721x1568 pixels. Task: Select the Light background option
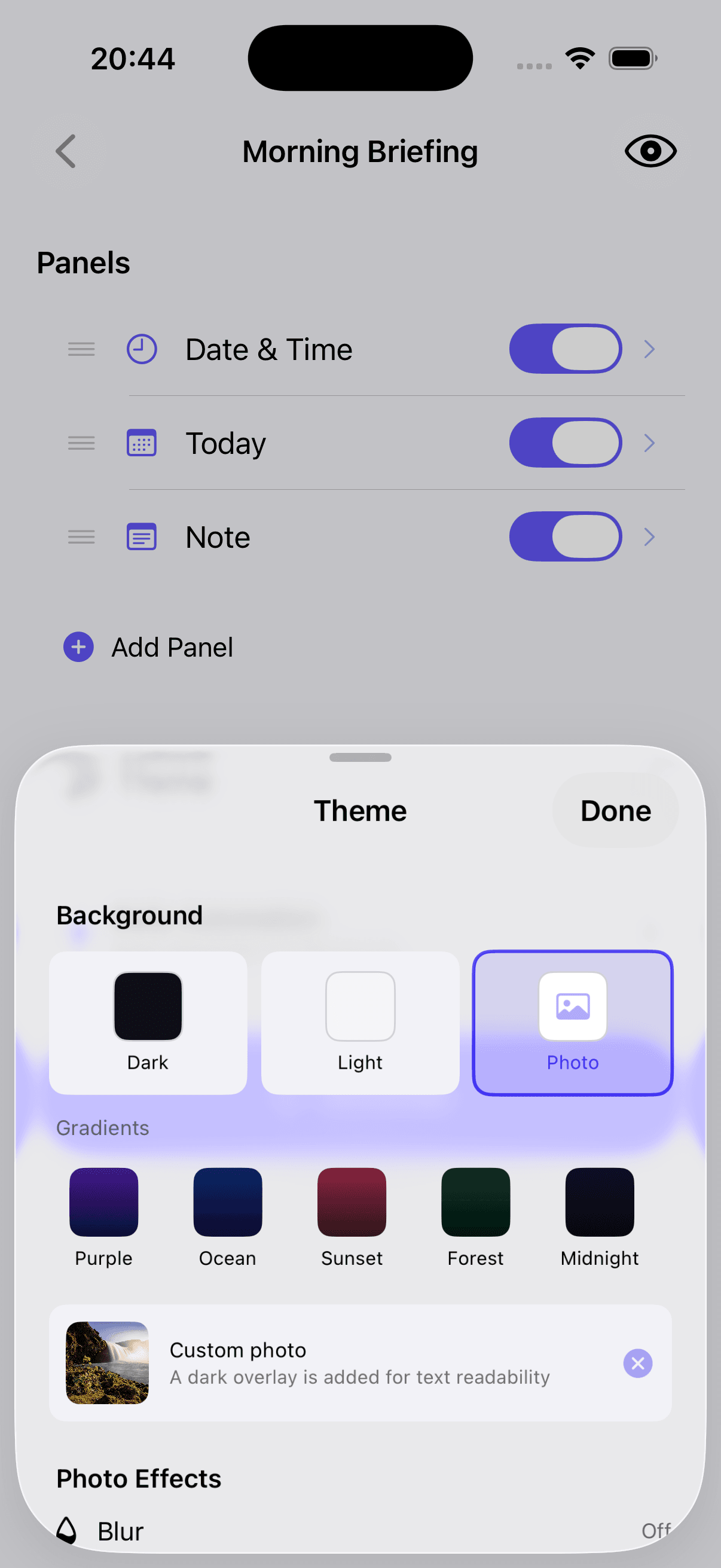[360, 1023]
